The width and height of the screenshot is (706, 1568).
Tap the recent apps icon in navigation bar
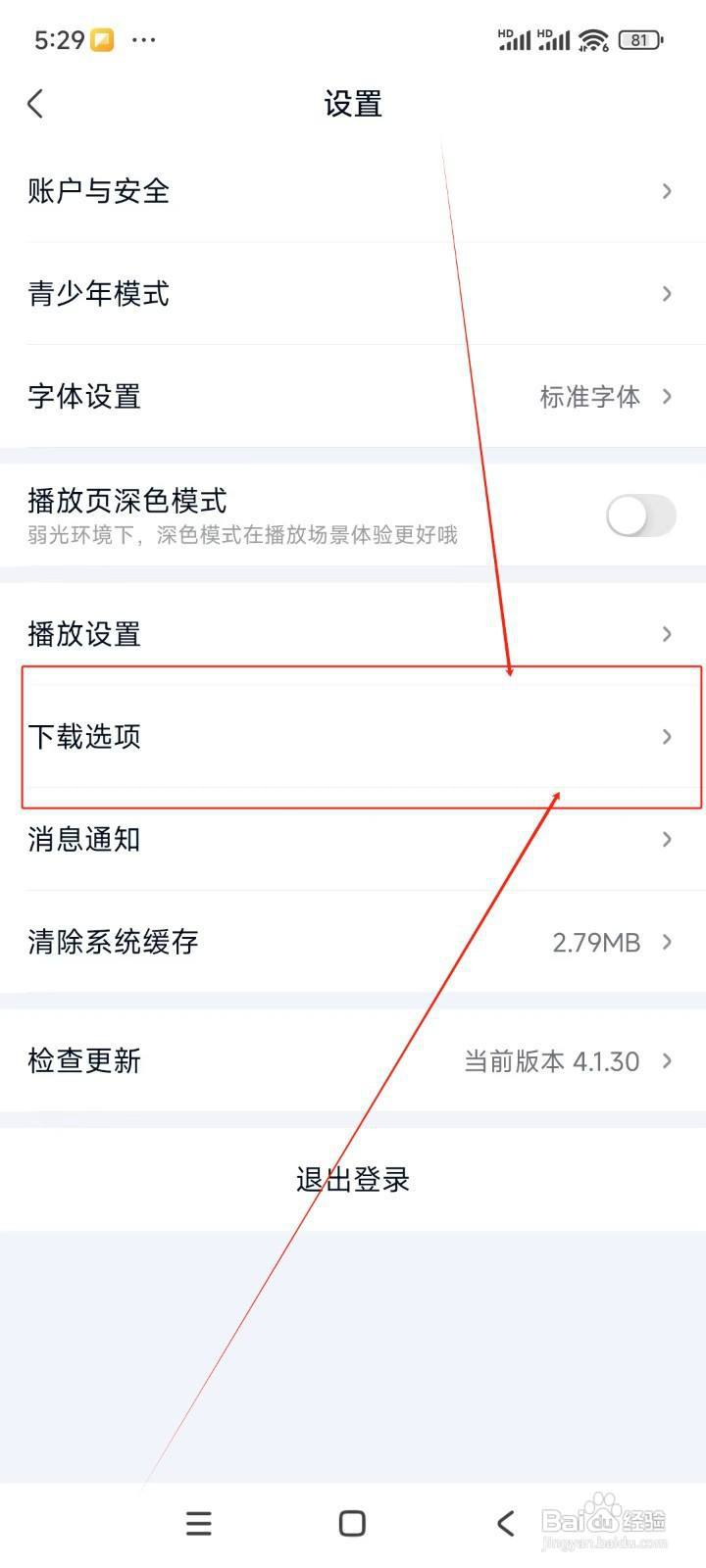[198, 1523]
